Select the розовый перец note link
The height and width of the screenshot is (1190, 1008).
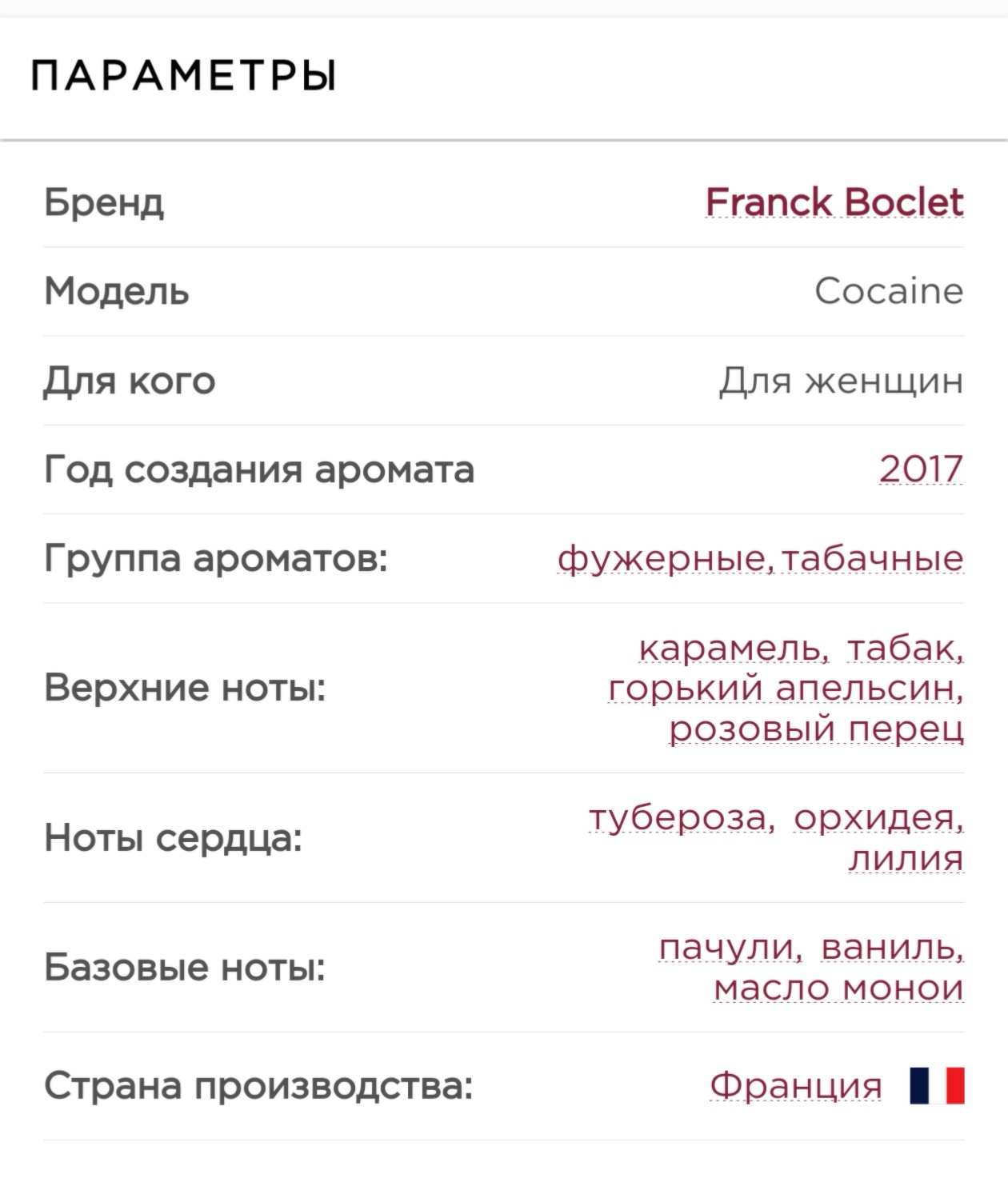coord(816,729)
